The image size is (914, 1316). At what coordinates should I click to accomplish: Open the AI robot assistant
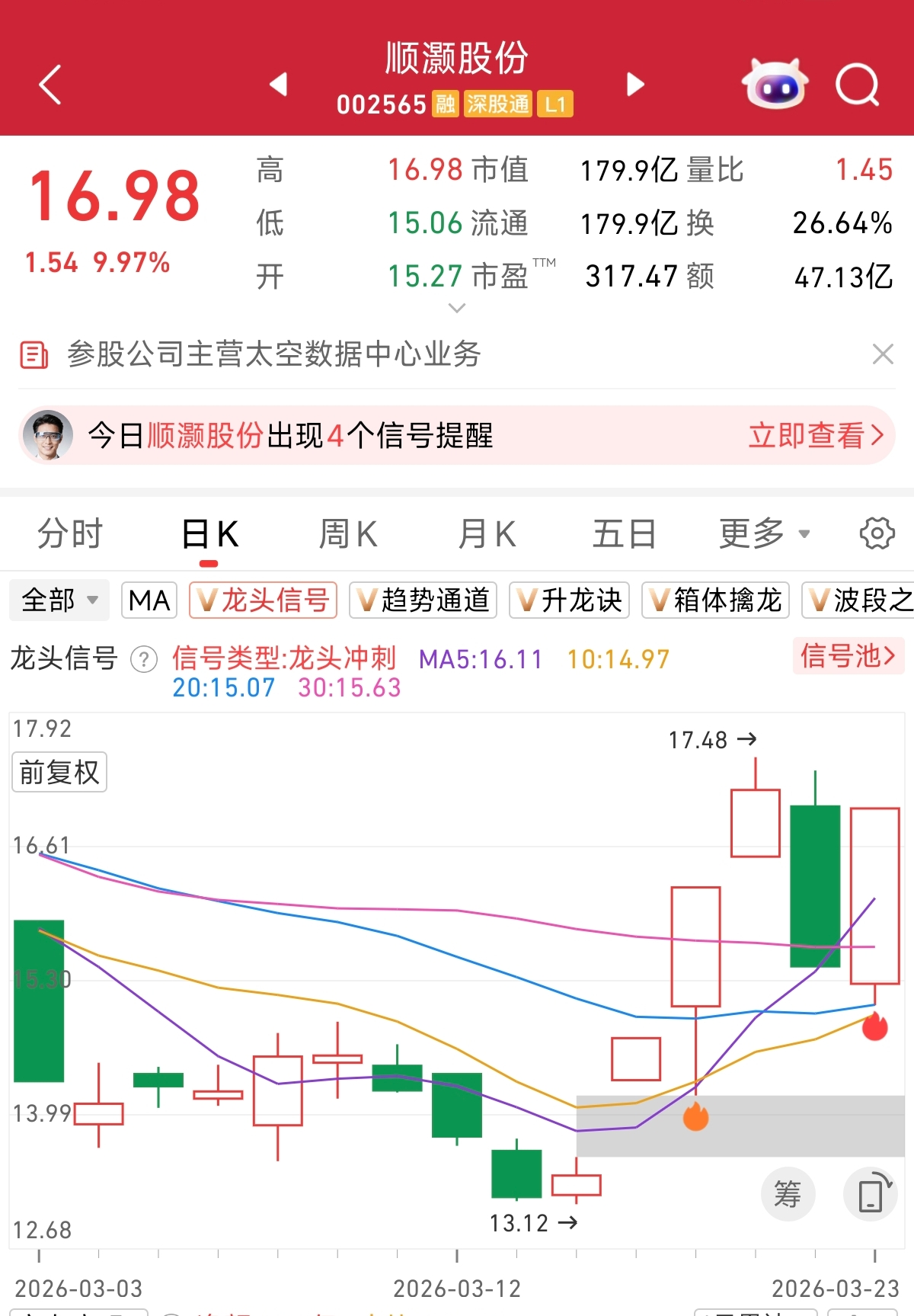click(x=775, y=84)
